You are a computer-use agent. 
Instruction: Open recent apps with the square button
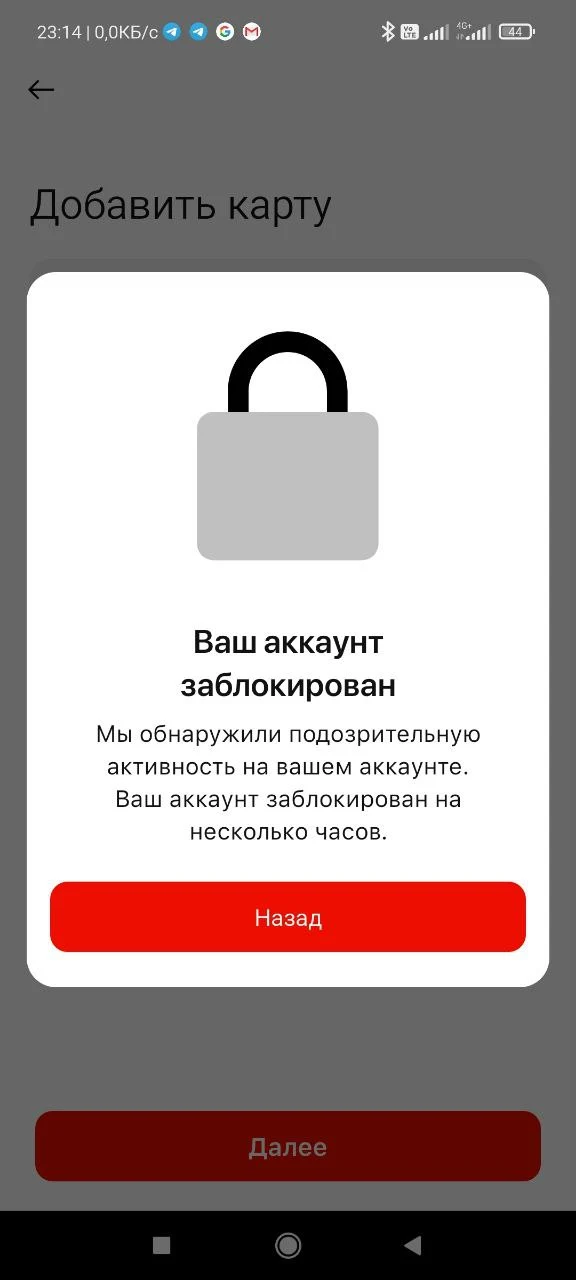click(x=162, y=1245)
